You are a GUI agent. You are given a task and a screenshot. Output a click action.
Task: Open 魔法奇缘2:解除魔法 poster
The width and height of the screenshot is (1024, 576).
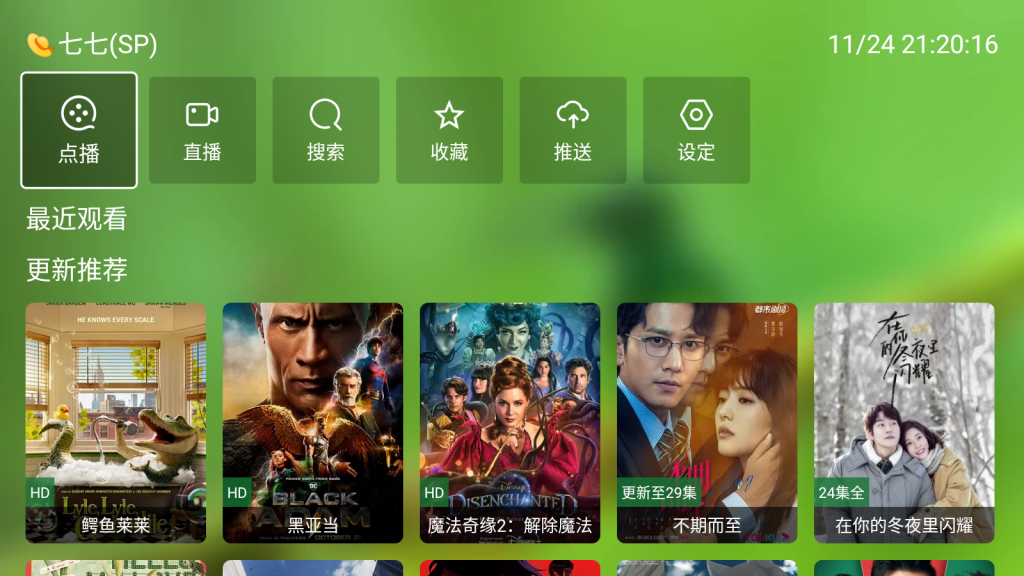510,422
